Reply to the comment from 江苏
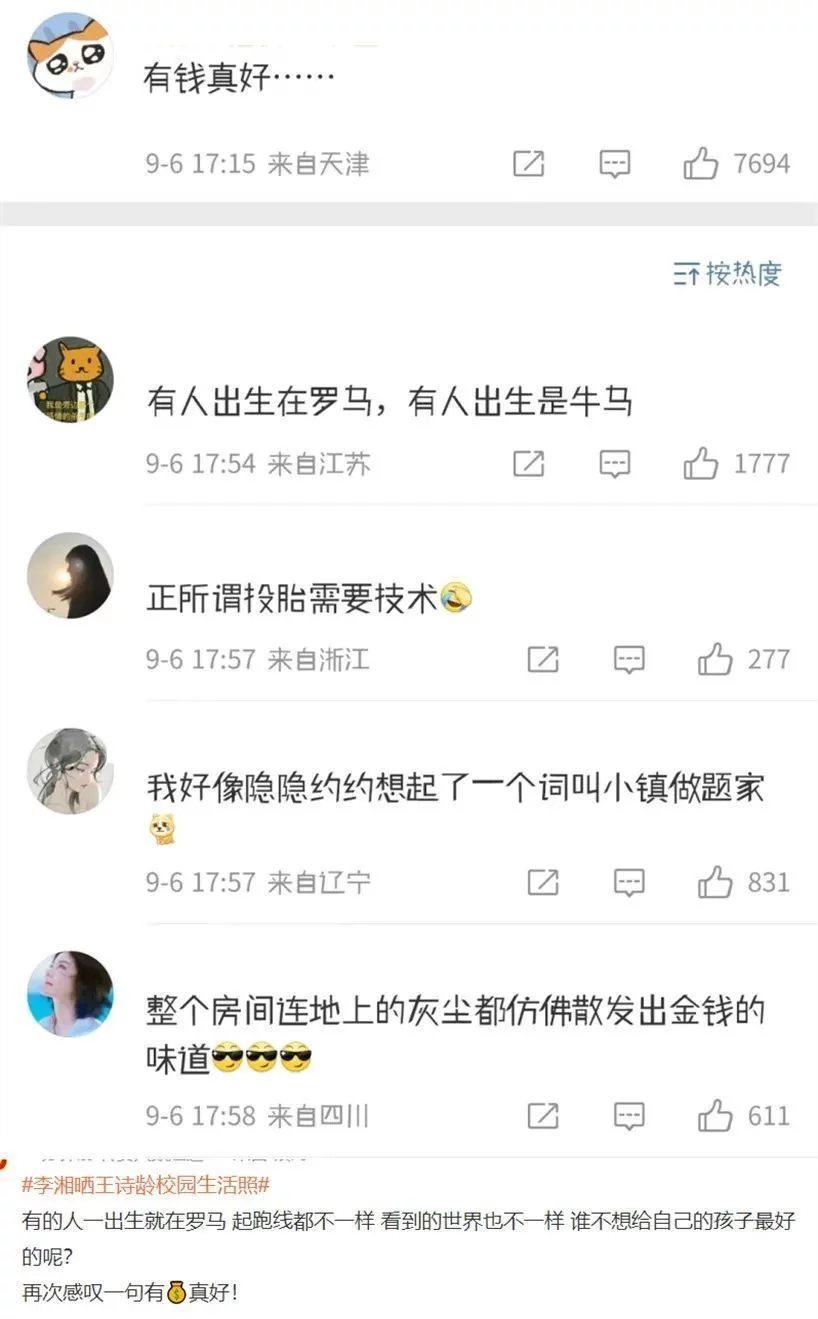Viewport: 818px width, 1319px height. [614, 463]
